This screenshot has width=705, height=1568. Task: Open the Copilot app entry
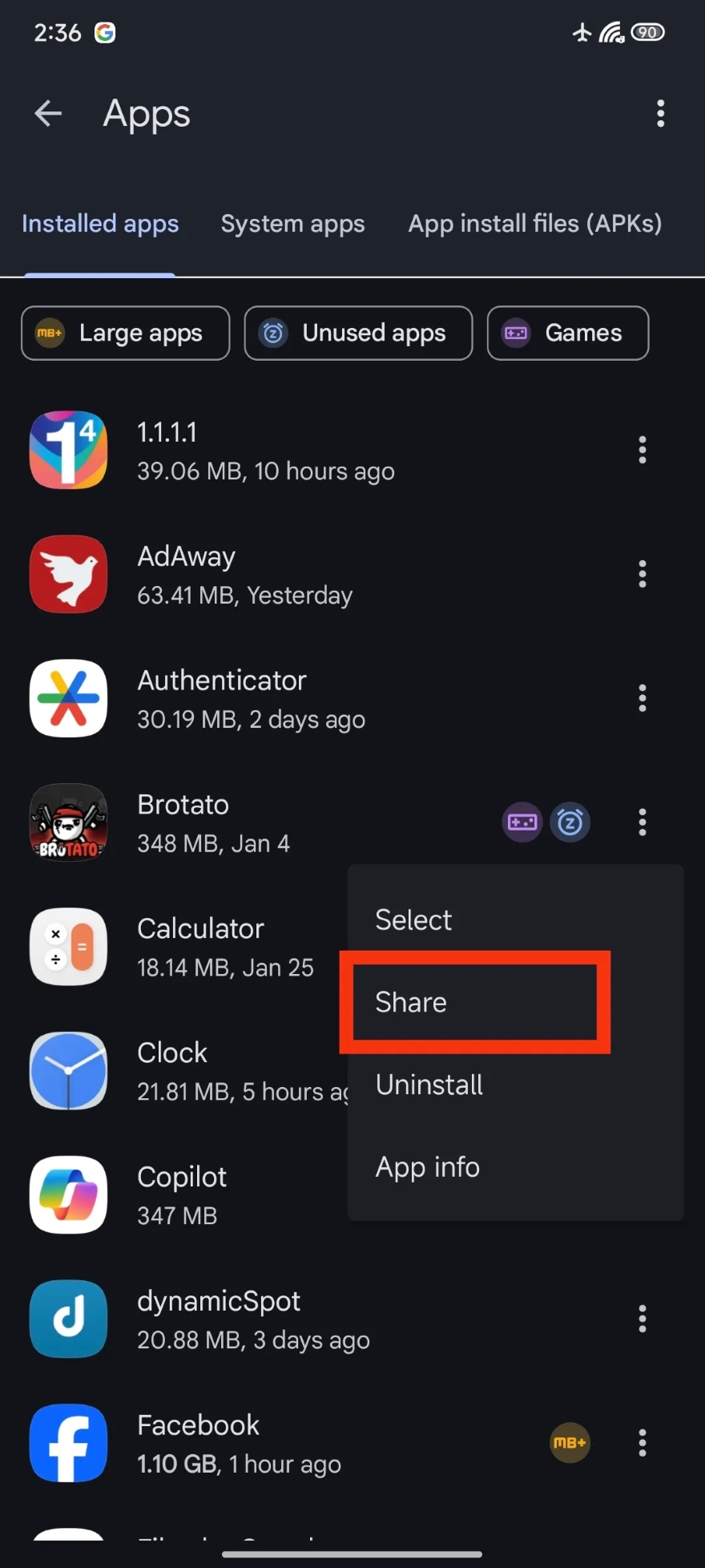(x=182, y=1194)
